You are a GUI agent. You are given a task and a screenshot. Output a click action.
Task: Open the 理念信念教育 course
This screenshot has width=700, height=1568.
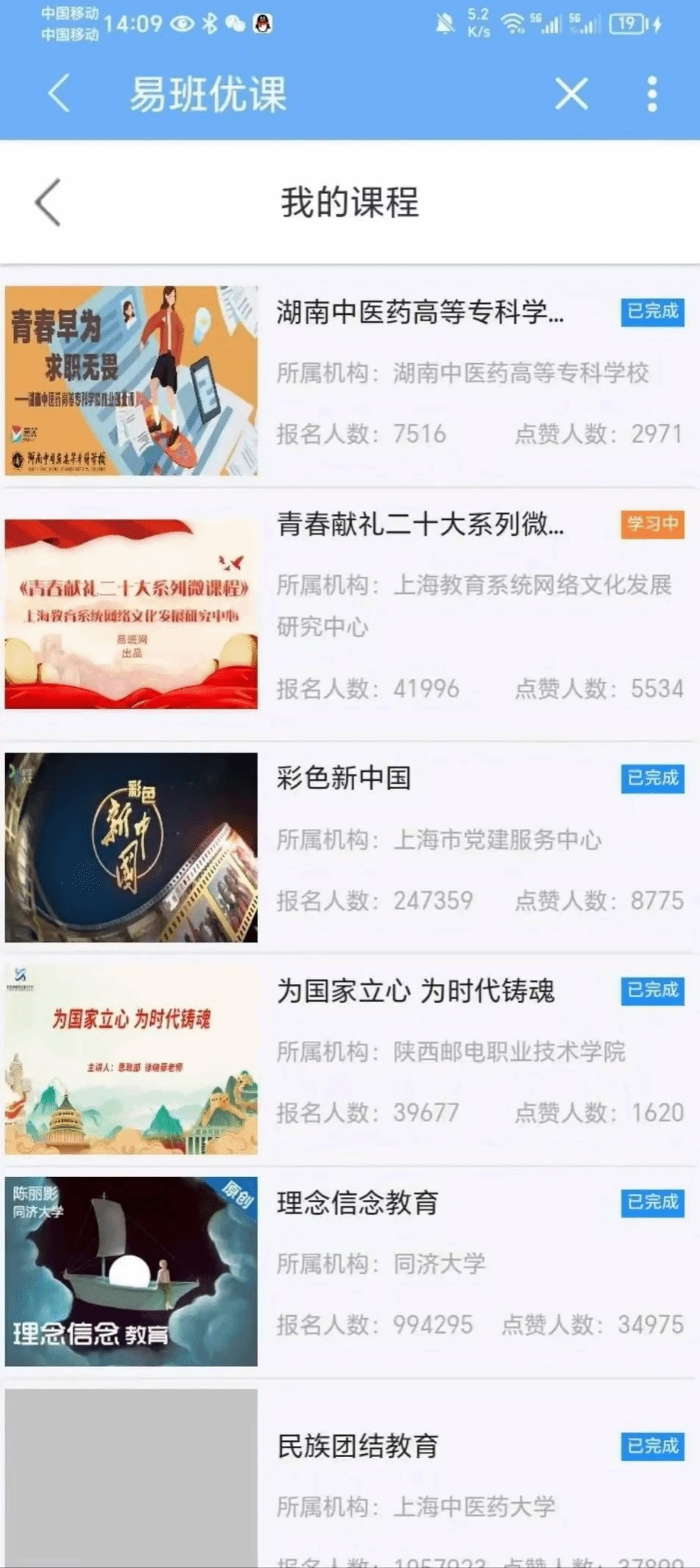(x=357, y=1204)
